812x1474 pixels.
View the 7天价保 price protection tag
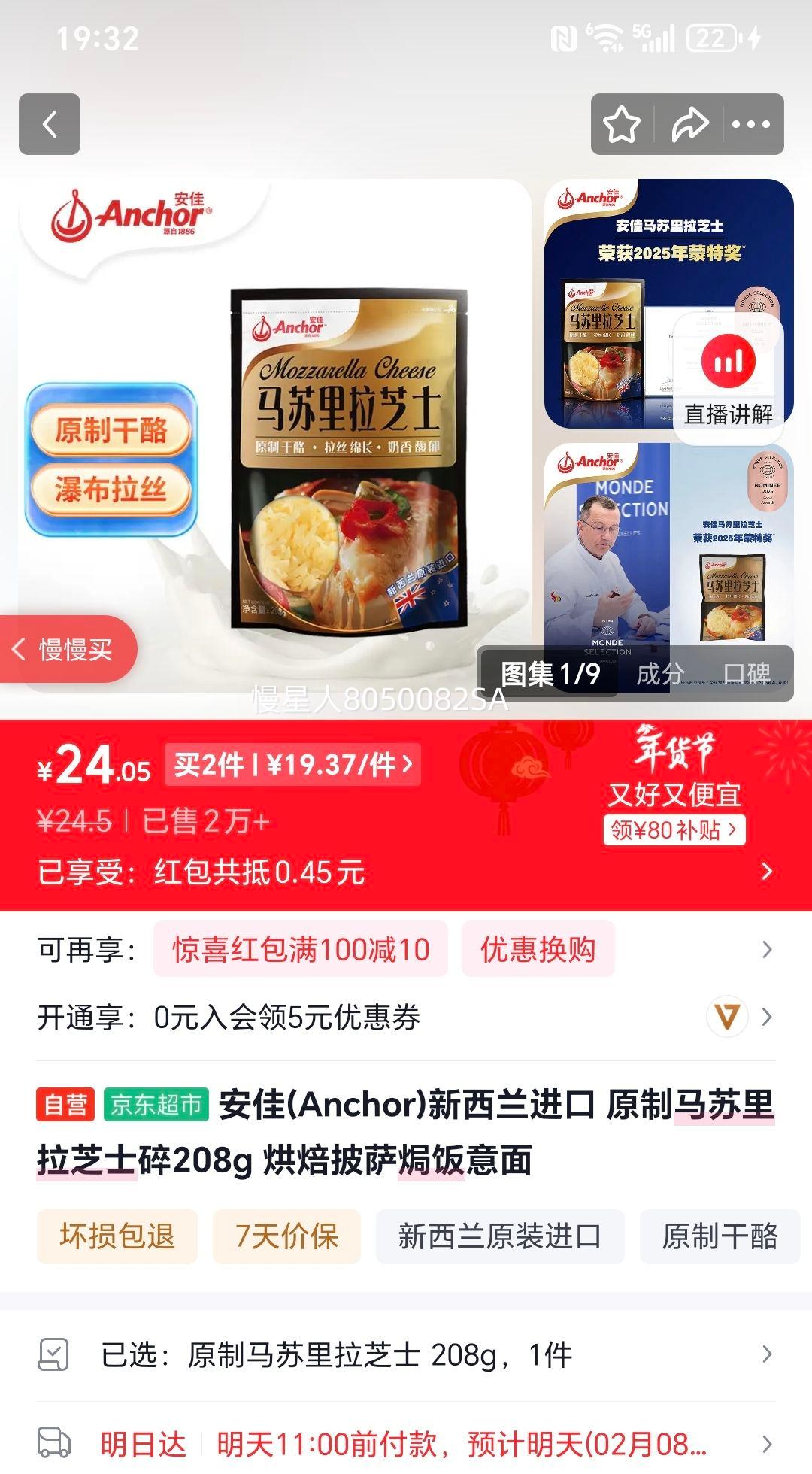coord(286,1236)
